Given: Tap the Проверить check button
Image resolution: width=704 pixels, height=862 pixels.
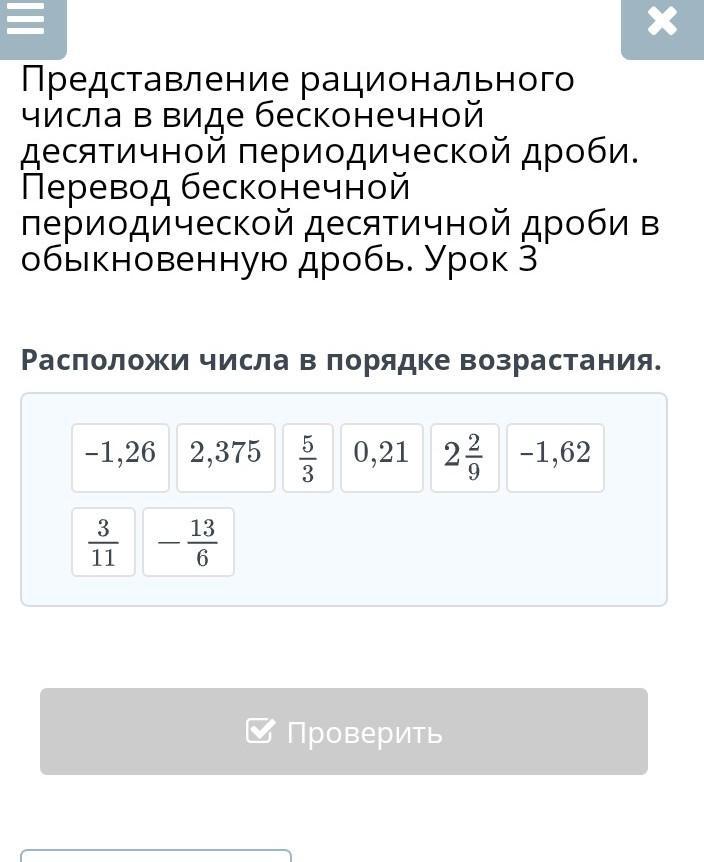Looking at the screenshot, I should [x=343, y=731].
